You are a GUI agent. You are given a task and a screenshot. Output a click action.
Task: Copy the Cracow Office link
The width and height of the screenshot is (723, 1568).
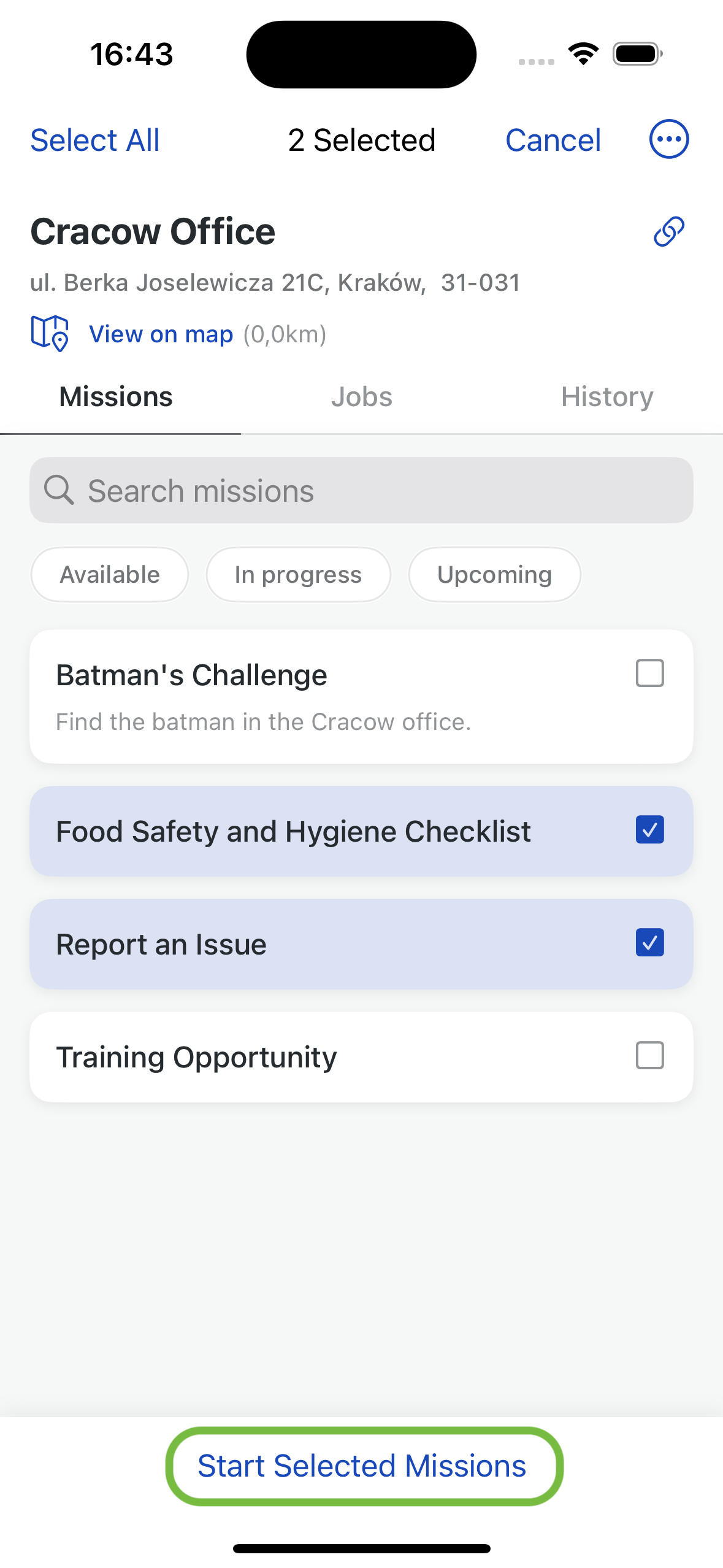click(x=668, y=231)
